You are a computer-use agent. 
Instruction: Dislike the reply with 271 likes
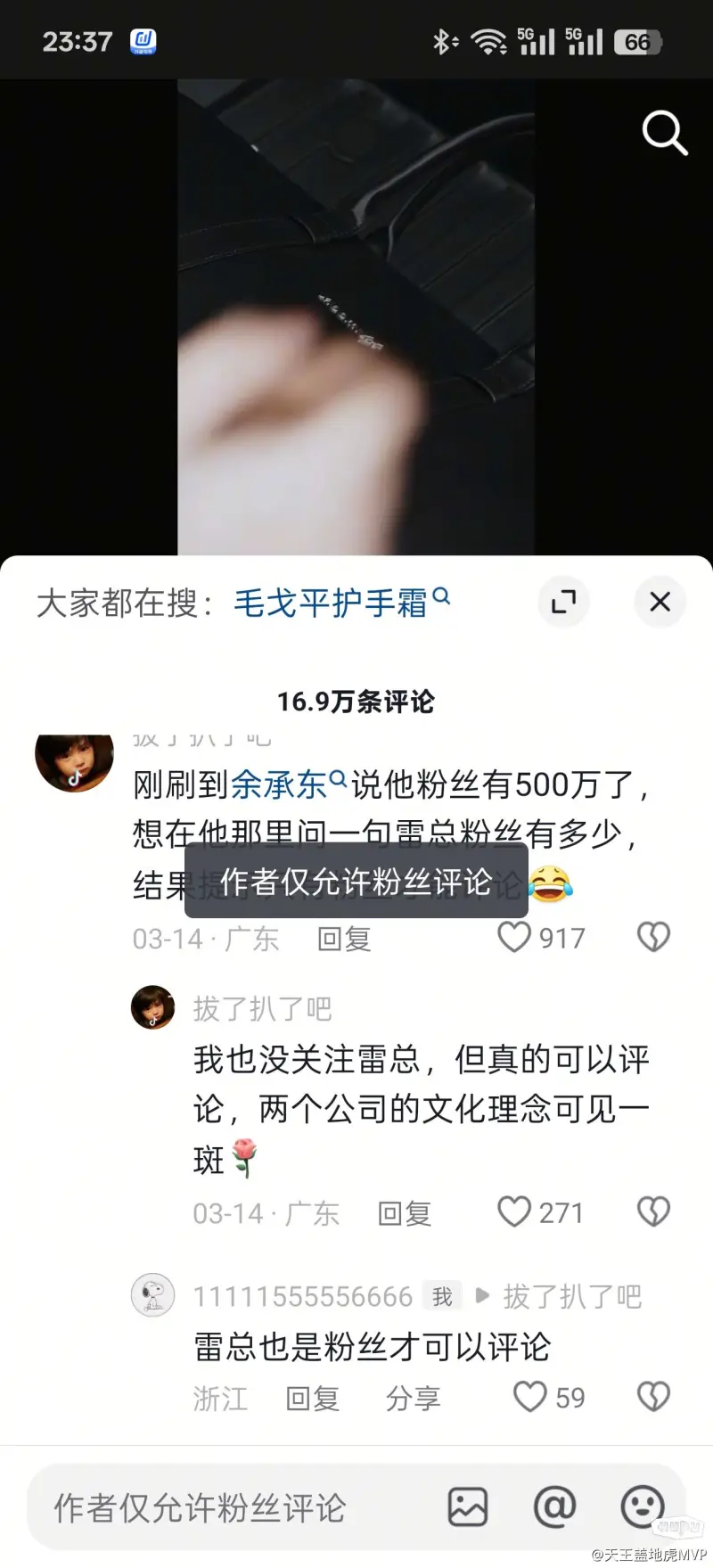[x=653, y=1211]
